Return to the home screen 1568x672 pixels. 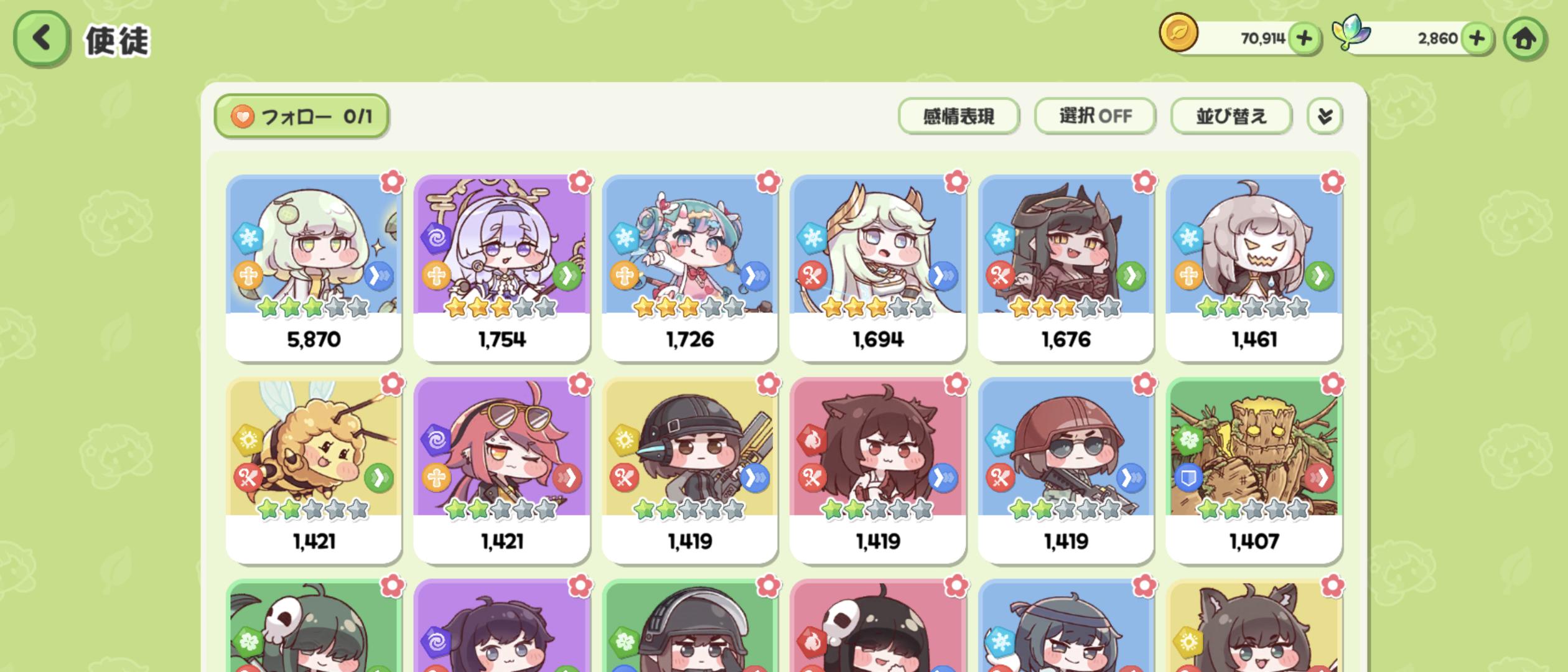[1524, 40]
